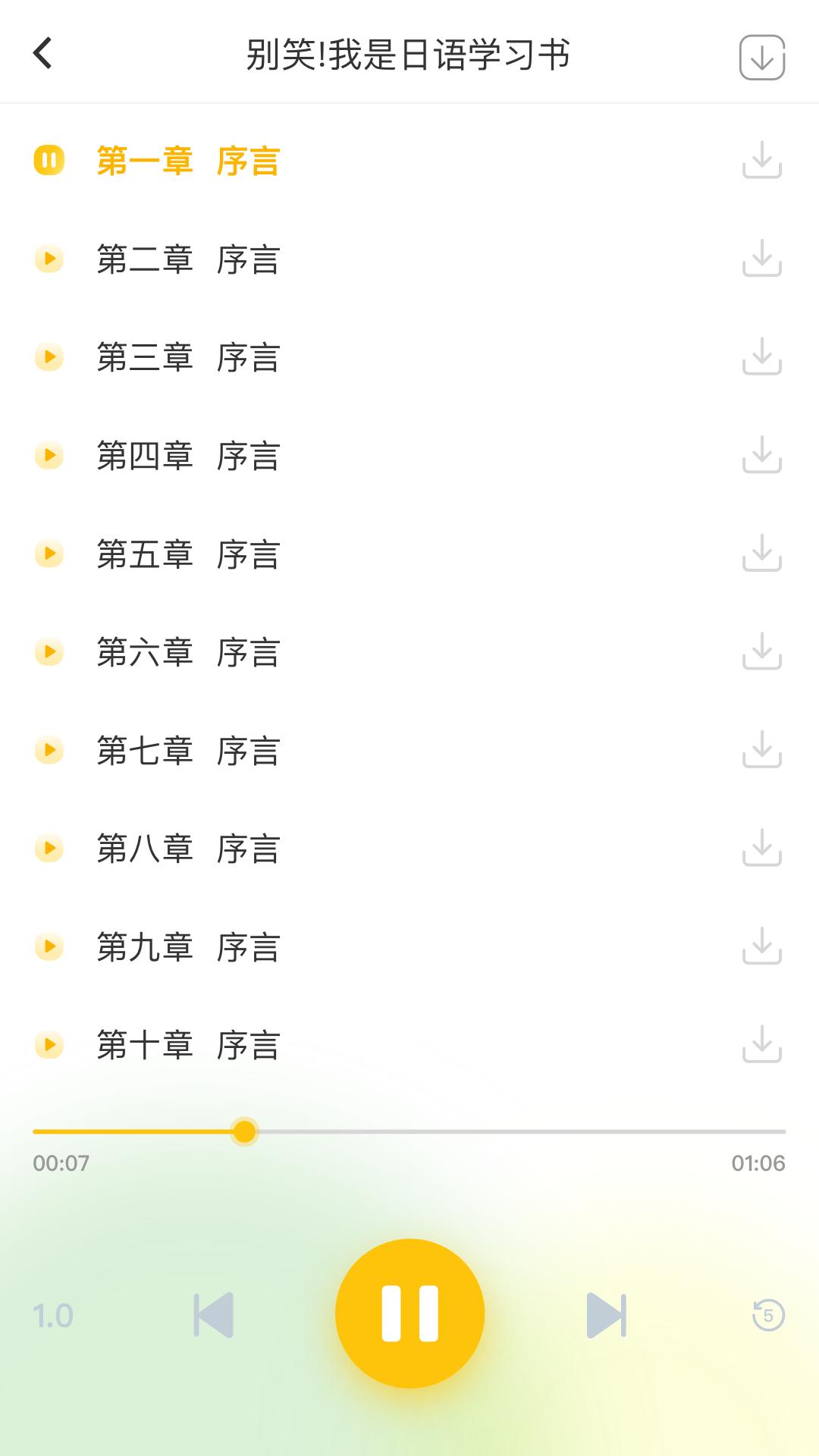Change the 1.0 playback speed
Screen dimensions: 819x1456
click(53, 1316)
